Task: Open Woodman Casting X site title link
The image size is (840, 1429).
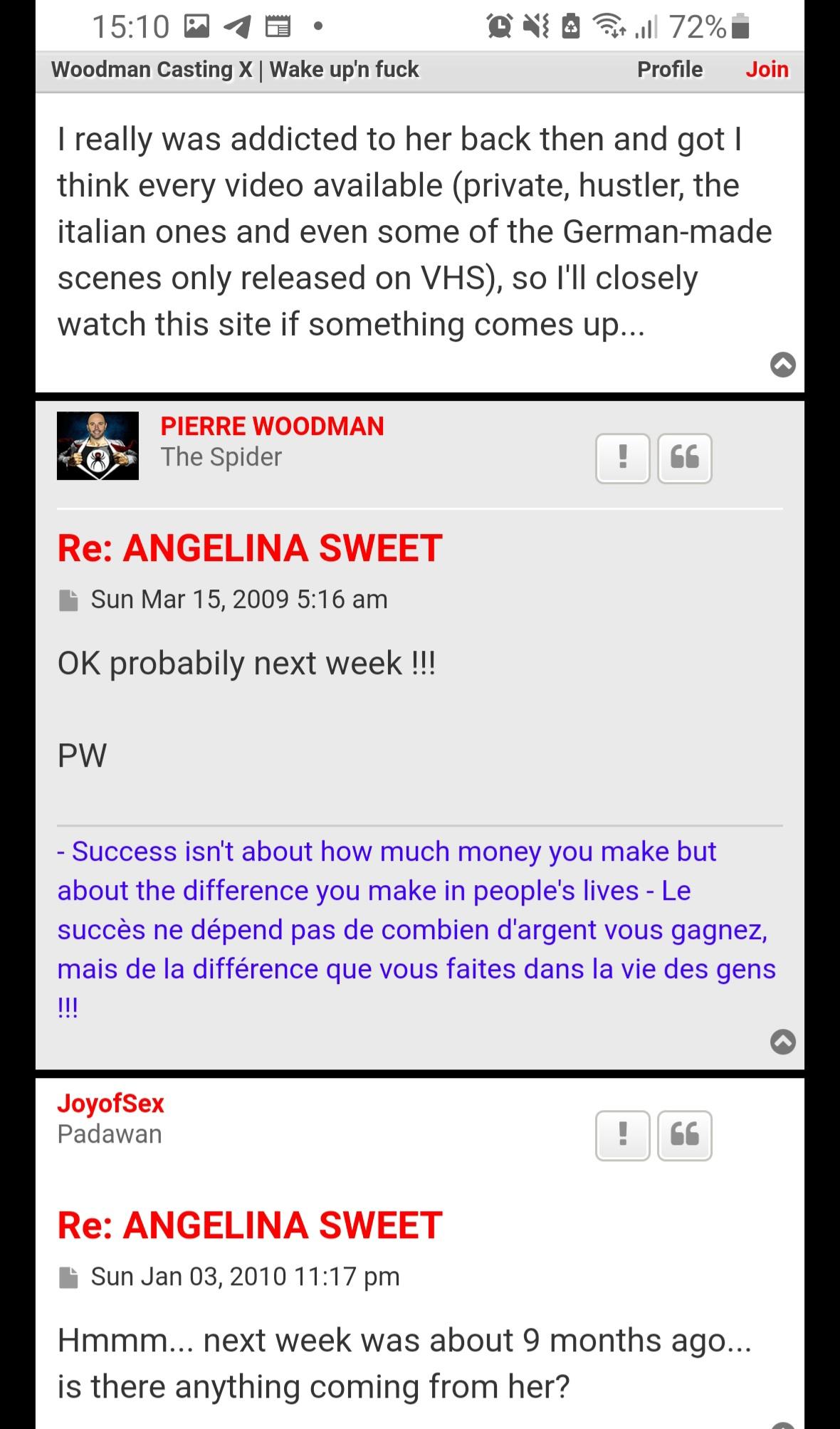Action: 235,69
